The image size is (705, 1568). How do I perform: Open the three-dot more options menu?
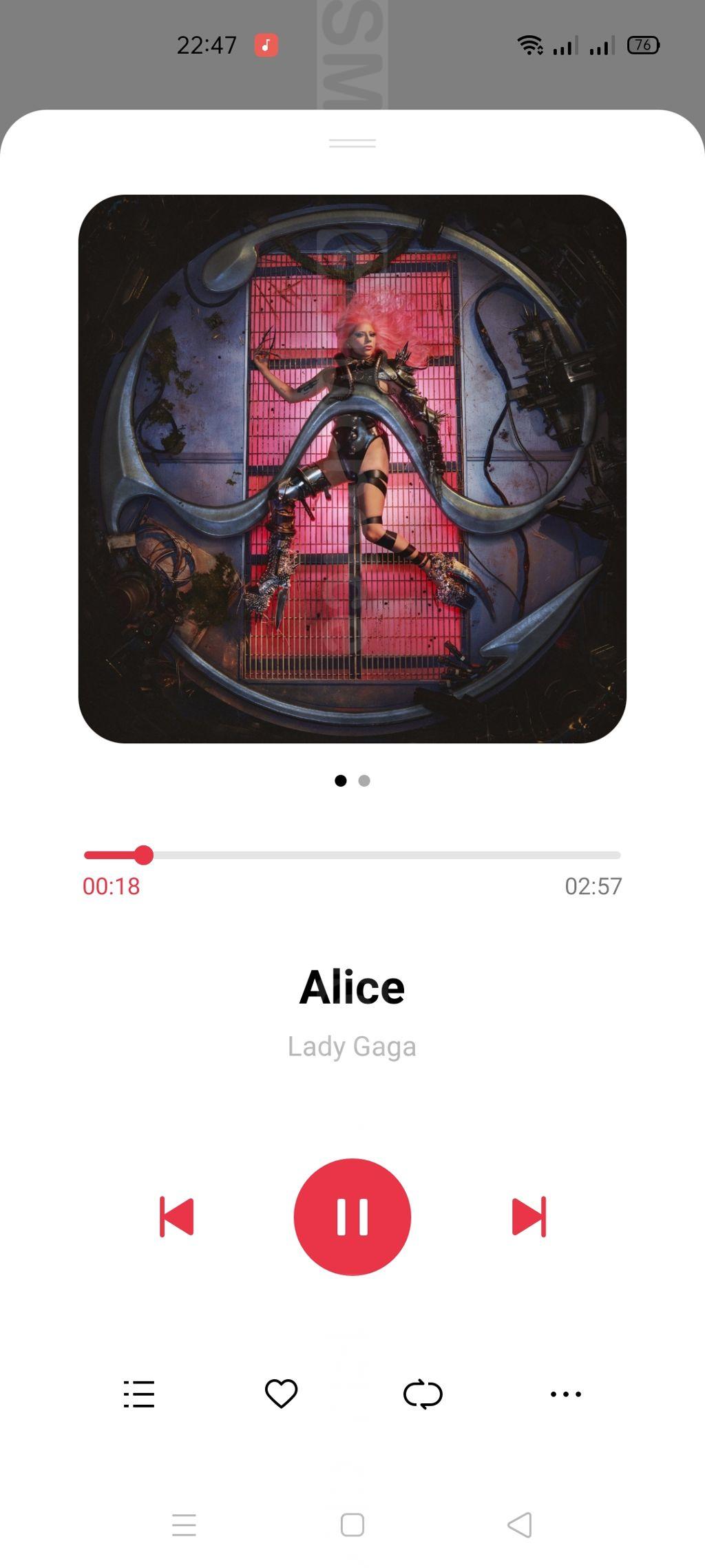pos(566,1394)
